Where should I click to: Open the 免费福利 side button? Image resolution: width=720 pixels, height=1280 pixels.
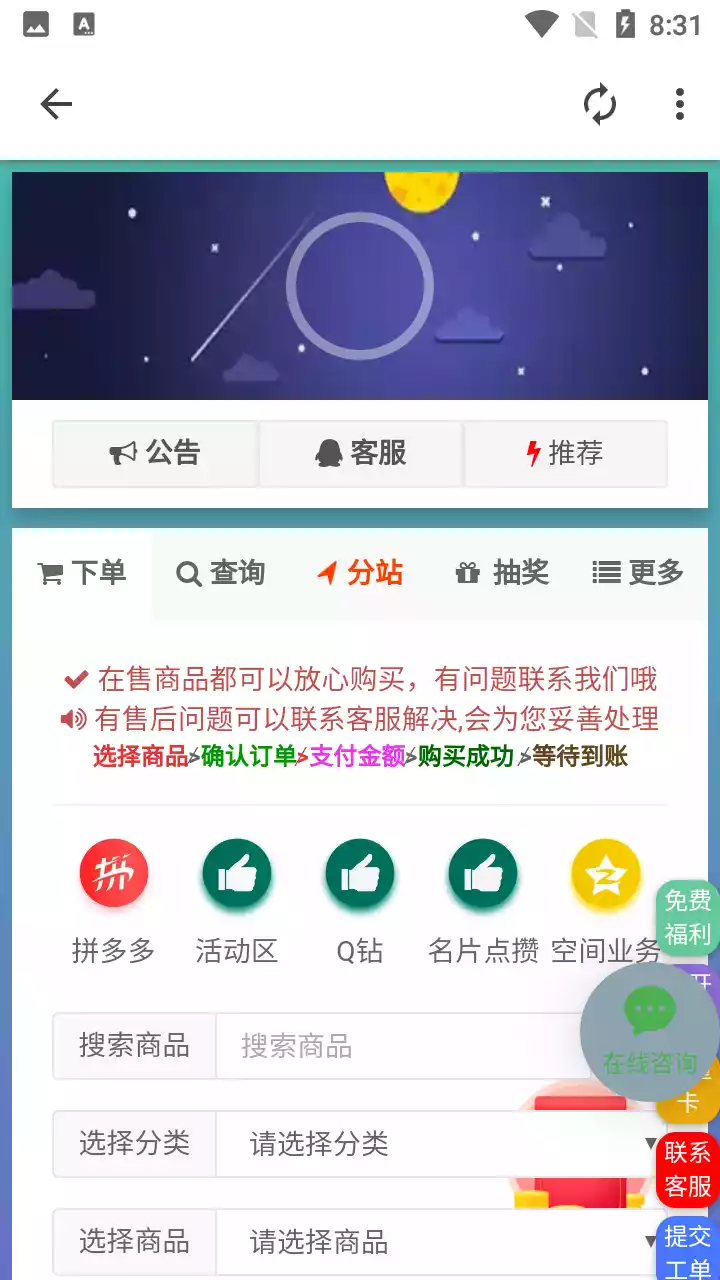688,918
